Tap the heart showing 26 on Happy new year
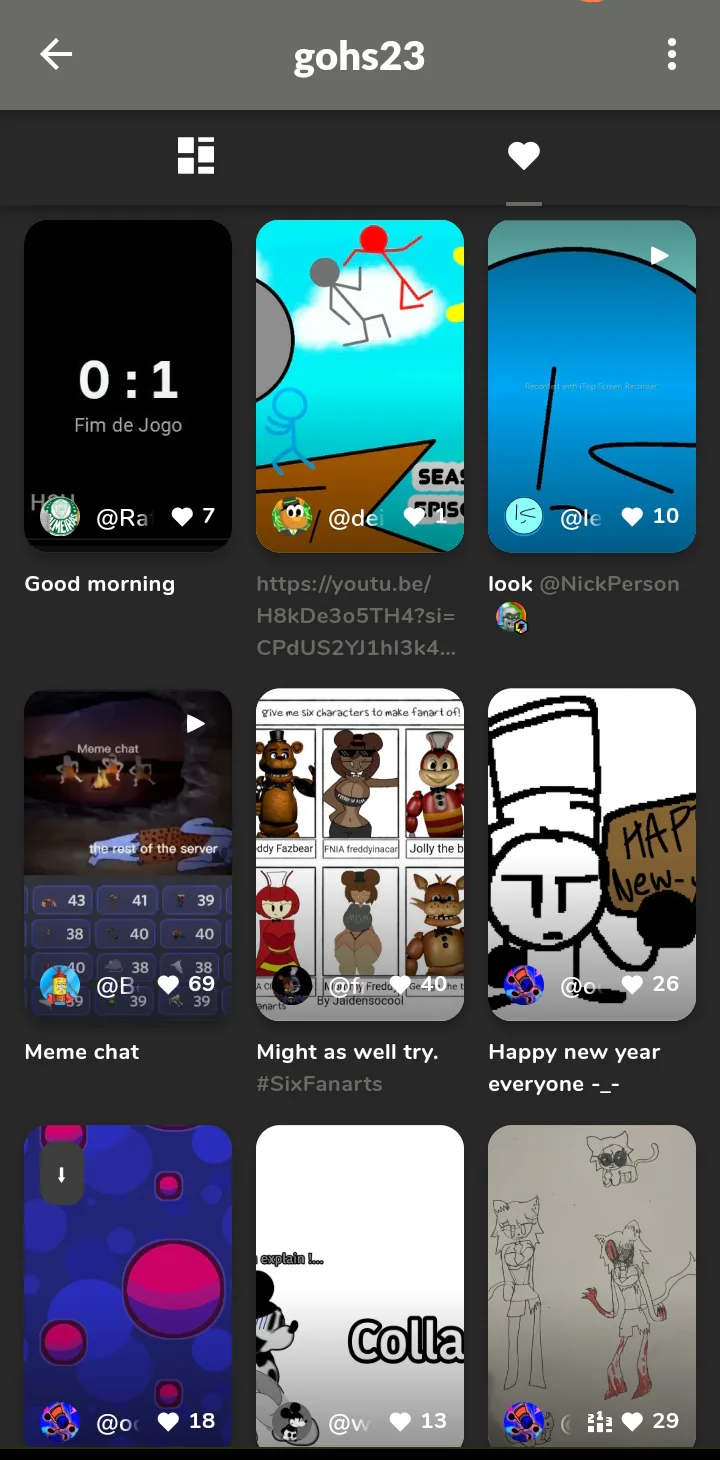This screenshot has width=720, height=1460. tap(632, 984)
